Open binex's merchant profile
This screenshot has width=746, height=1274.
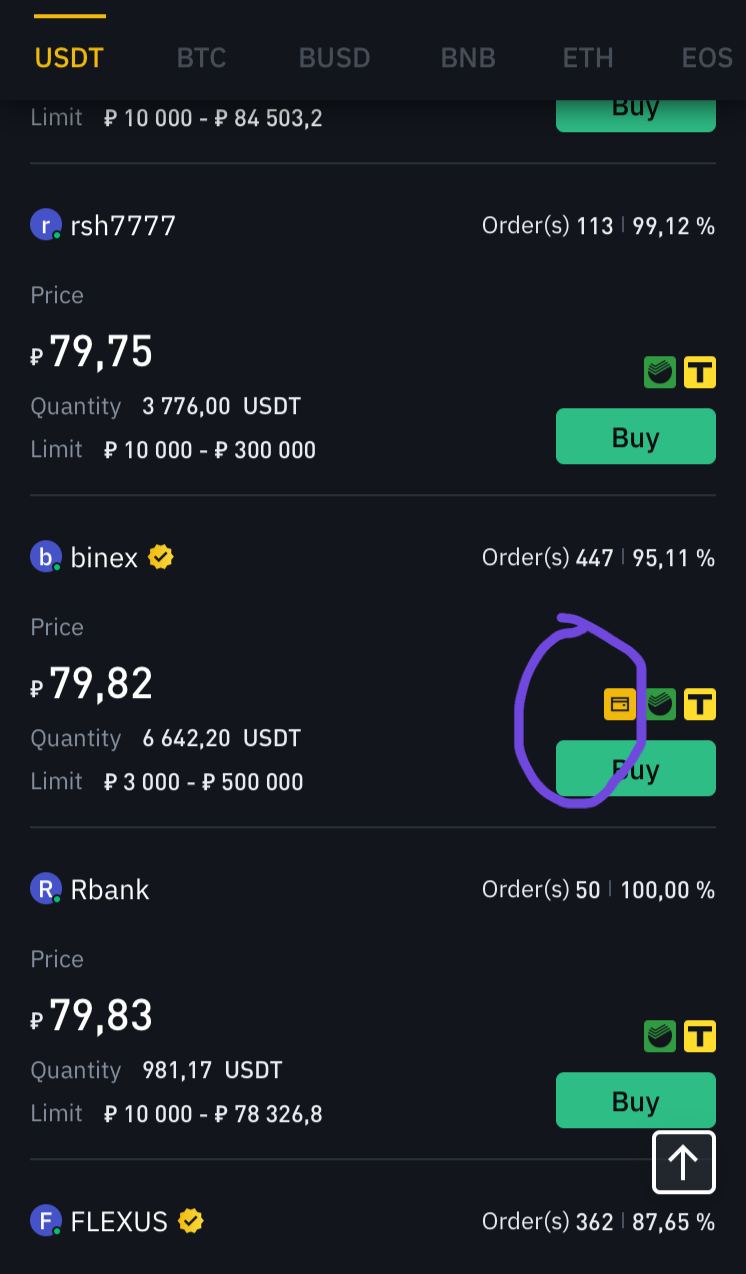click(102, 557)
